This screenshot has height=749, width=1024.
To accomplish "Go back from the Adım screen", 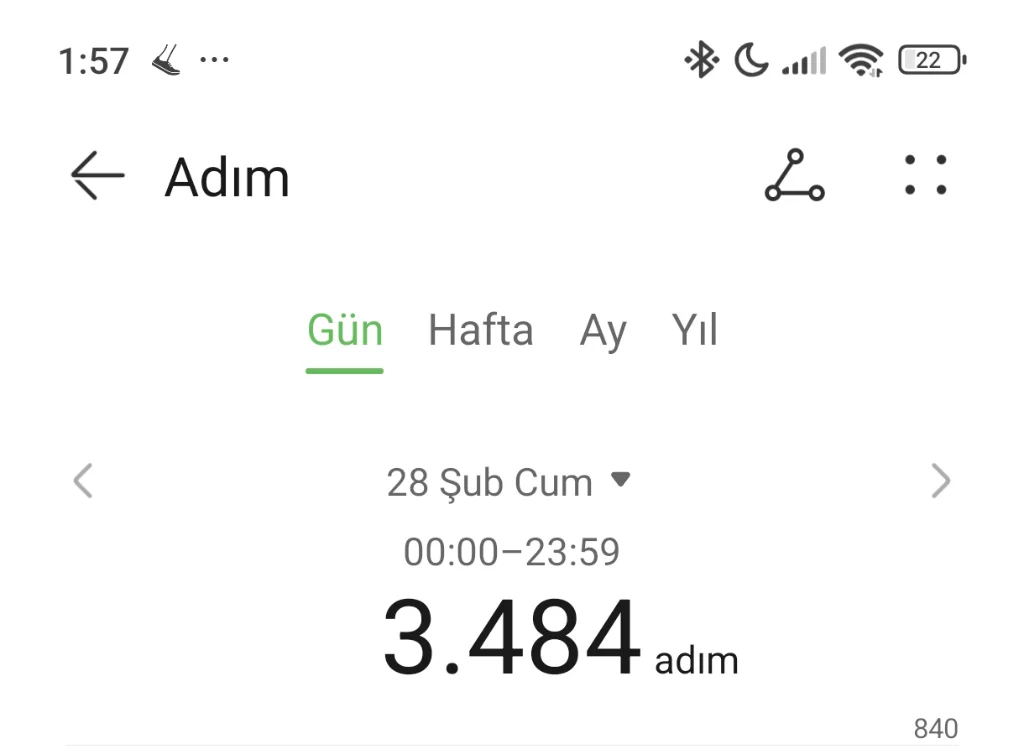I will pyautogui.click(x=97, y=176).
